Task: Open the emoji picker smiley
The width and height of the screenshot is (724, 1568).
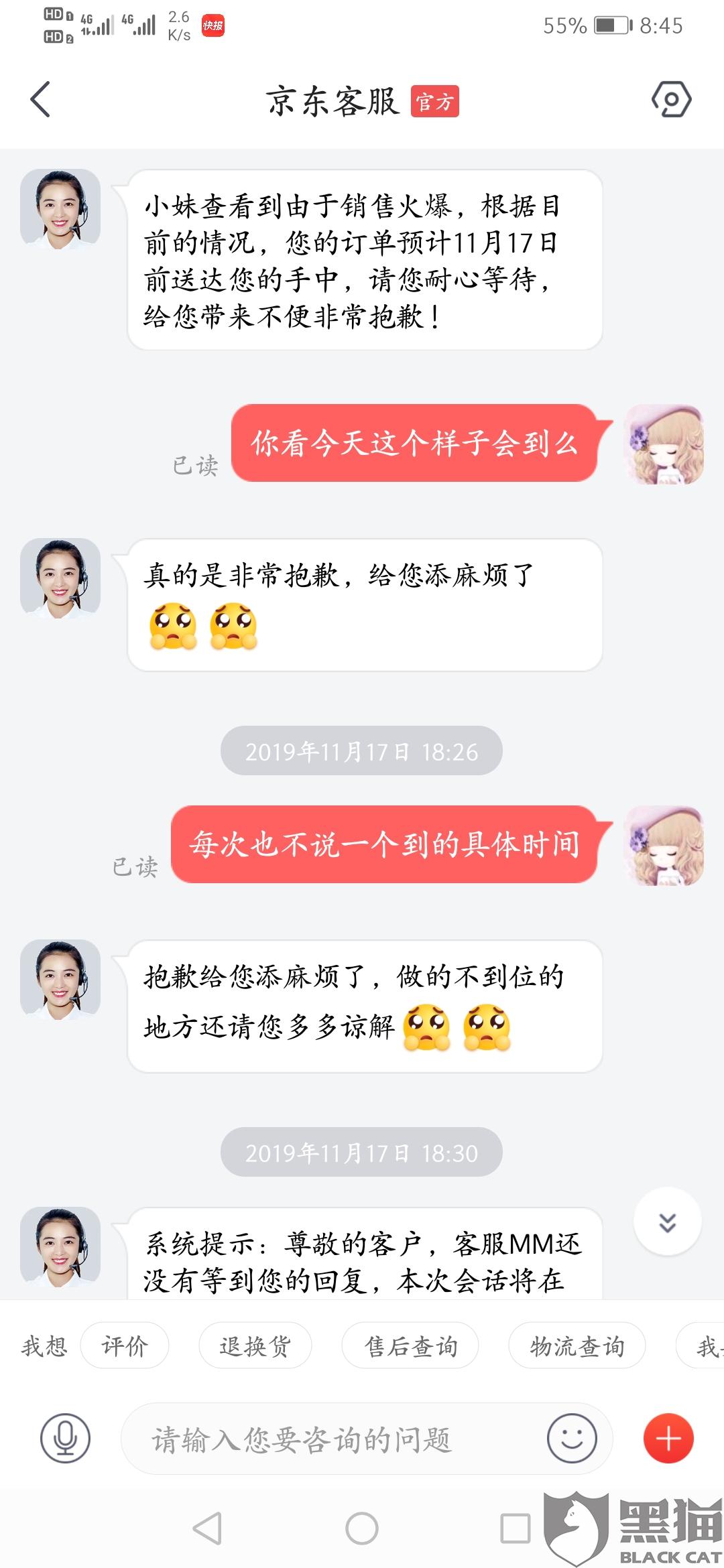Action: click(572, 1438)
